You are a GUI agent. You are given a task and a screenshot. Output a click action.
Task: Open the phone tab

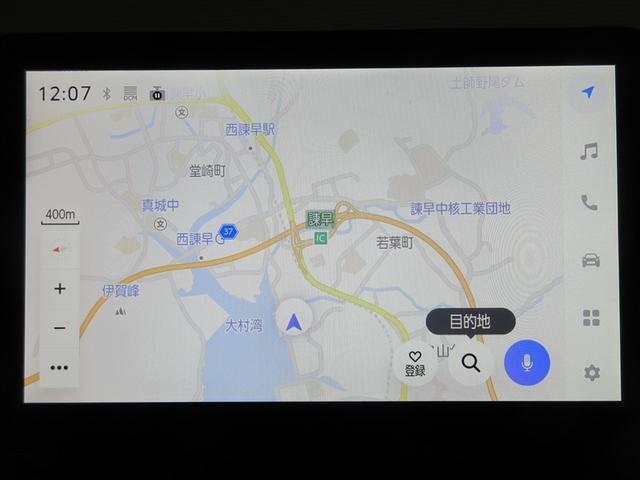pyautogui.click(x=589, y=203)
